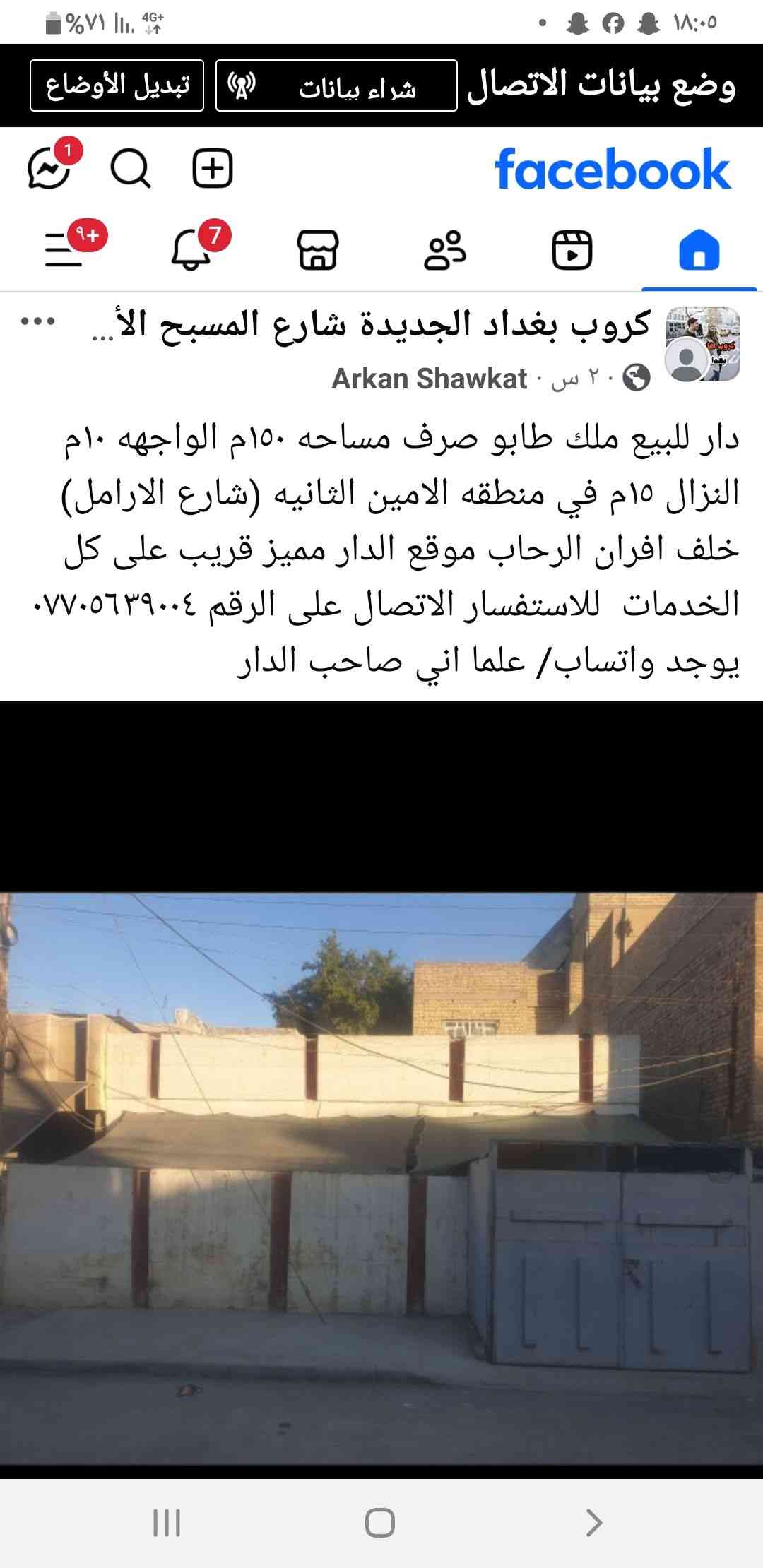Tap the system home button
Screen dimensions: 763x1568
[x=380, y=1523]
